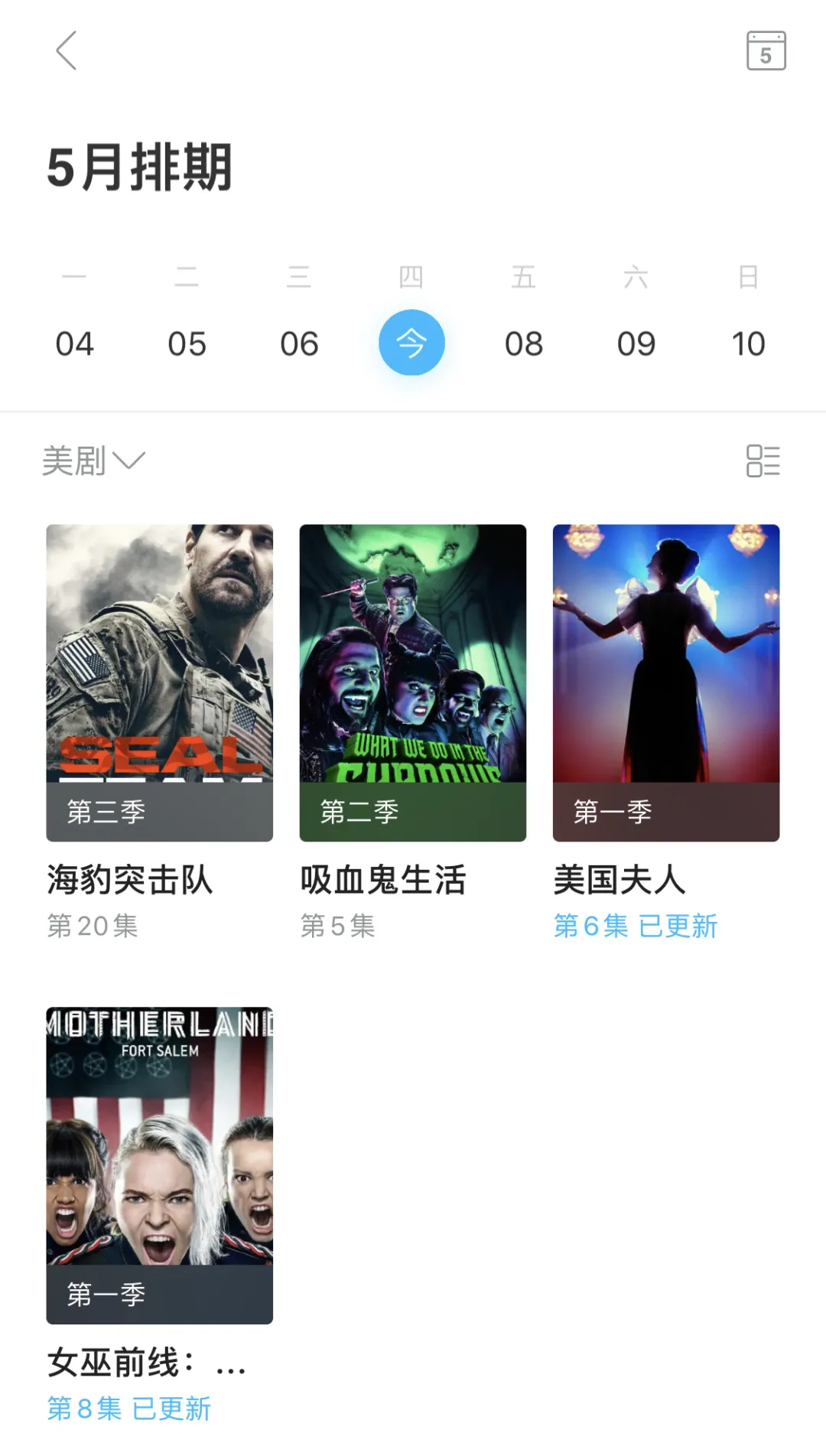Open the 美国夫人 show card
Screen dimensions: 826x1456
point(666,682)
